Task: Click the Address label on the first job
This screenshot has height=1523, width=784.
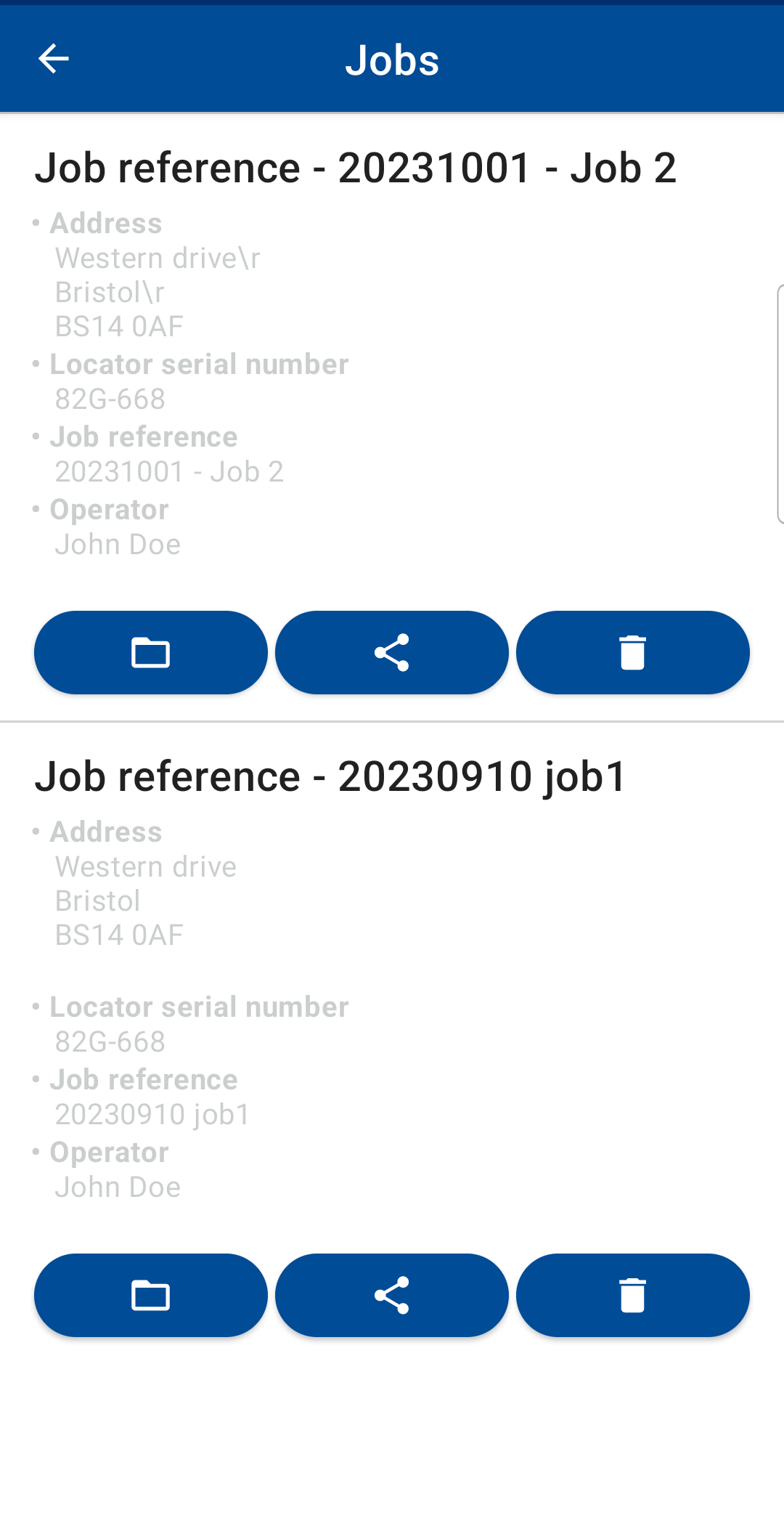Action: pyautogui.click(x=106, y=223)
